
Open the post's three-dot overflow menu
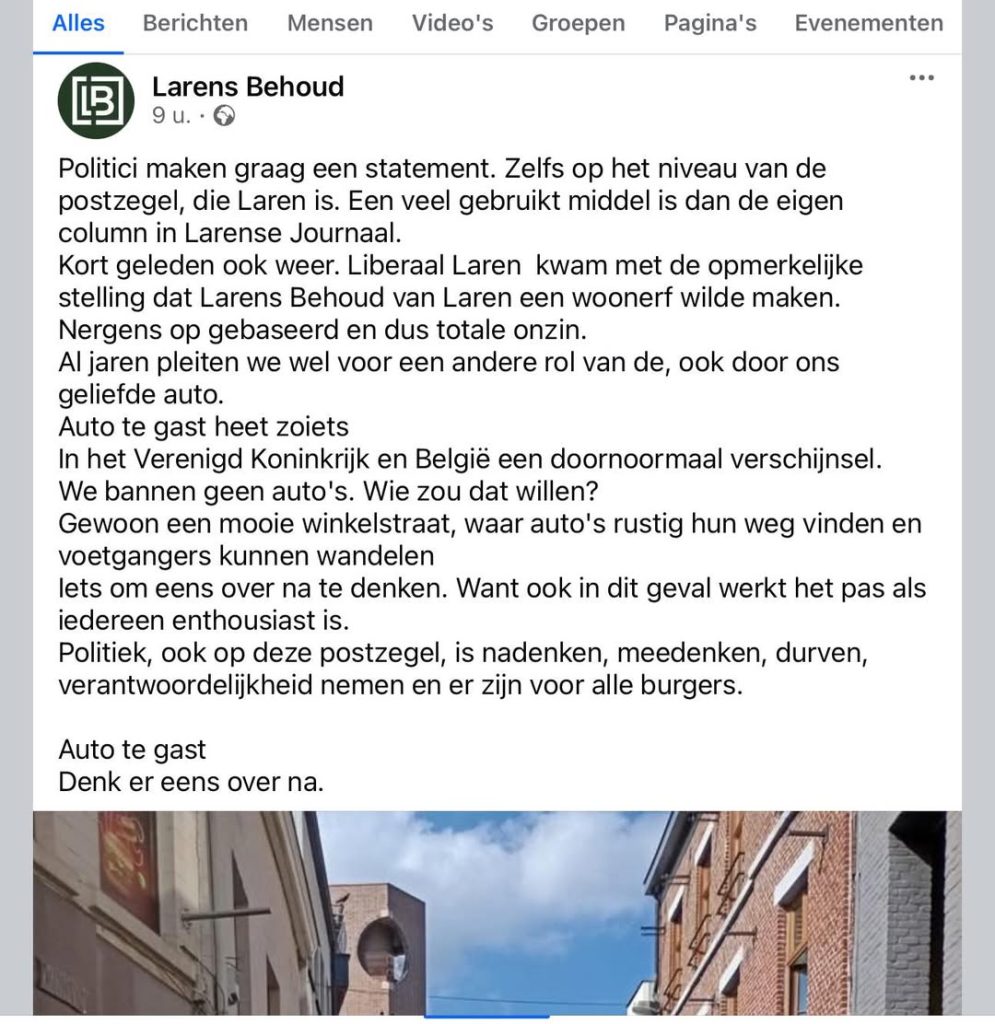[921, 79]
